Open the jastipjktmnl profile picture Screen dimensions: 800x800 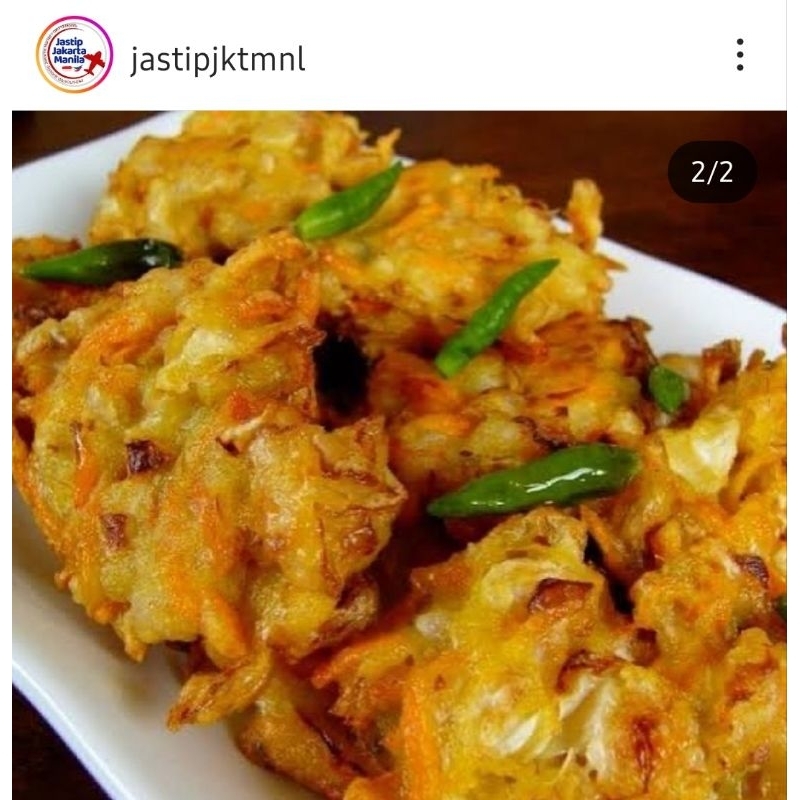[x=74, y=55]
